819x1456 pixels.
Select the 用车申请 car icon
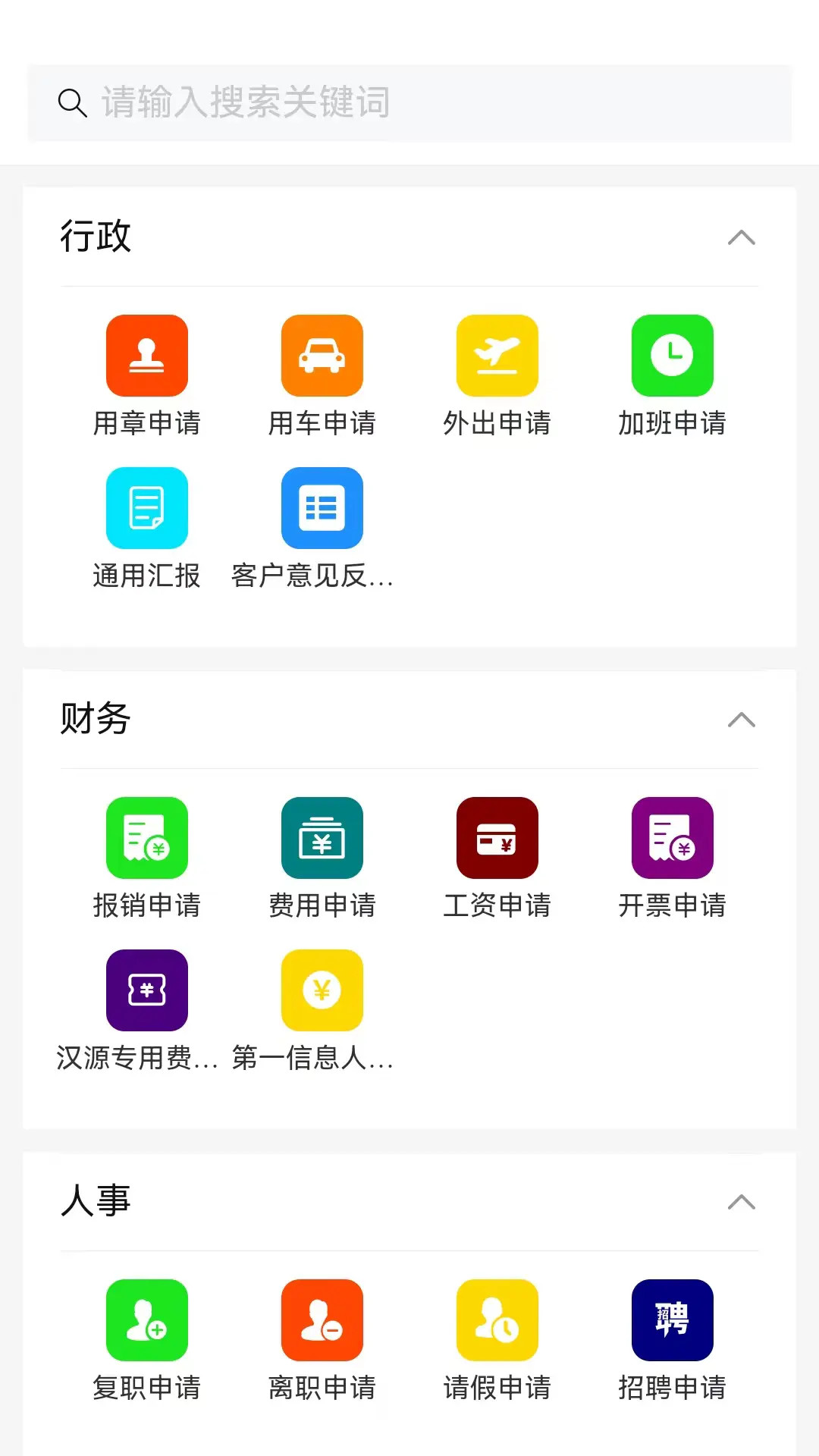point(322,355)
